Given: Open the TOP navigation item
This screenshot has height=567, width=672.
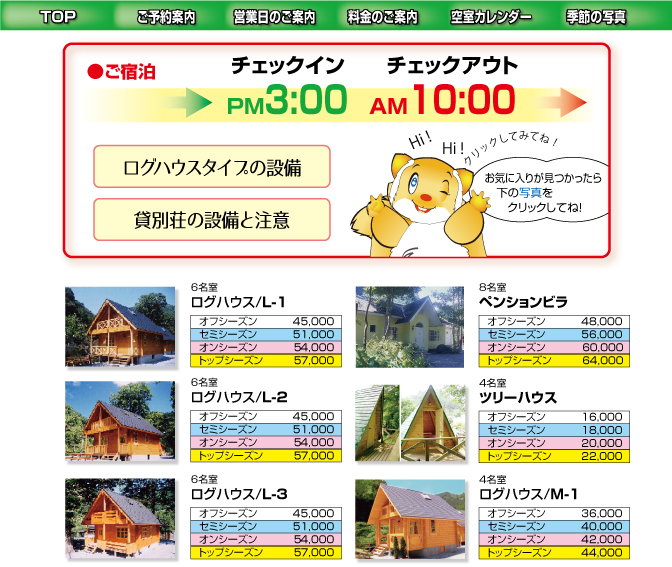Looking at the screenshot, I should pyautogui.click(x=57, y=16).
